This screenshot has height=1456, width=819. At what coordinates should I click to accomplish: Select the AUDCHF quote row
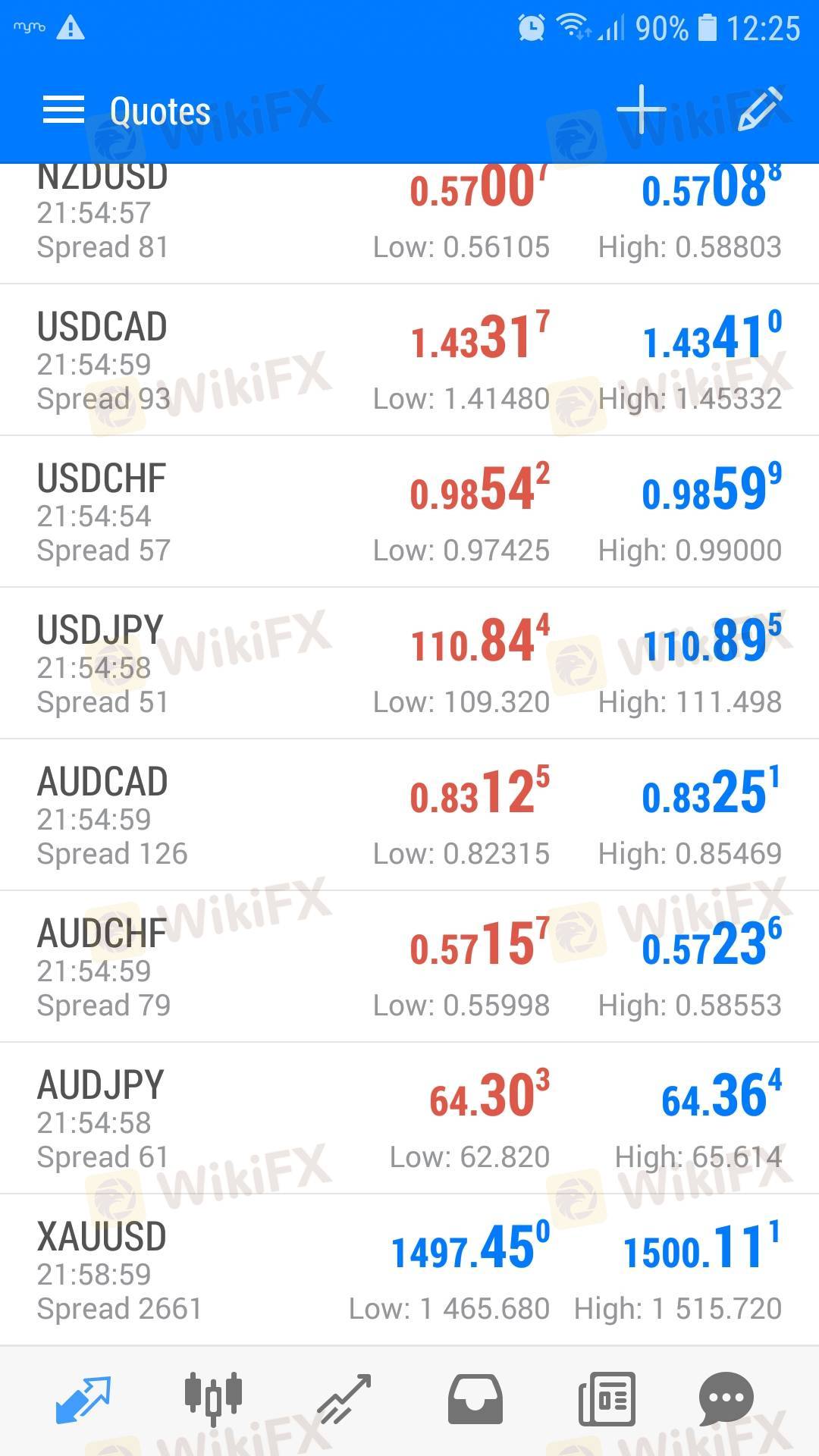coord(409,967)
